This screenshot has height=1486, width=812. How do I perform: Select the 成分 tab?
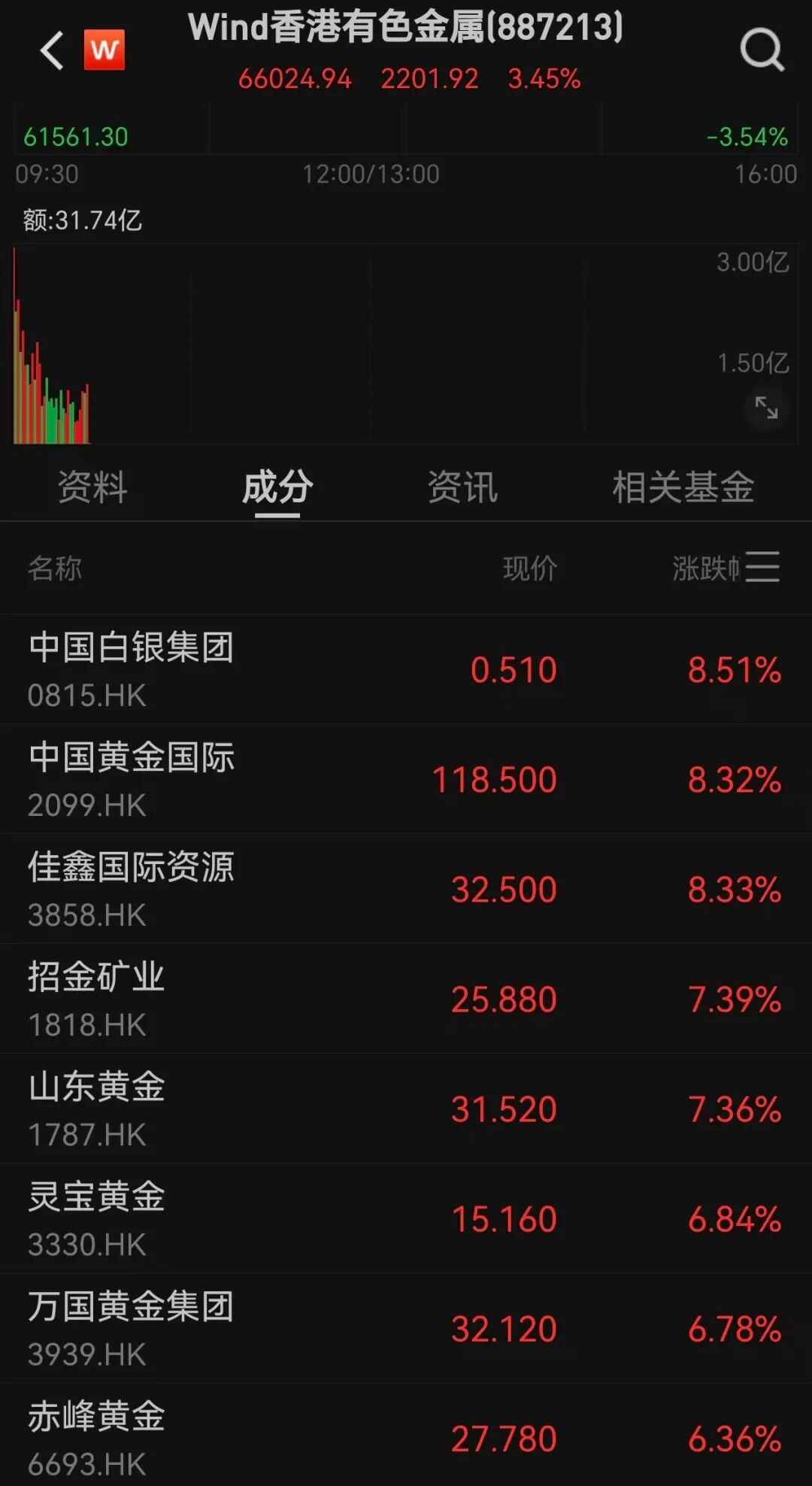point(277,487)
